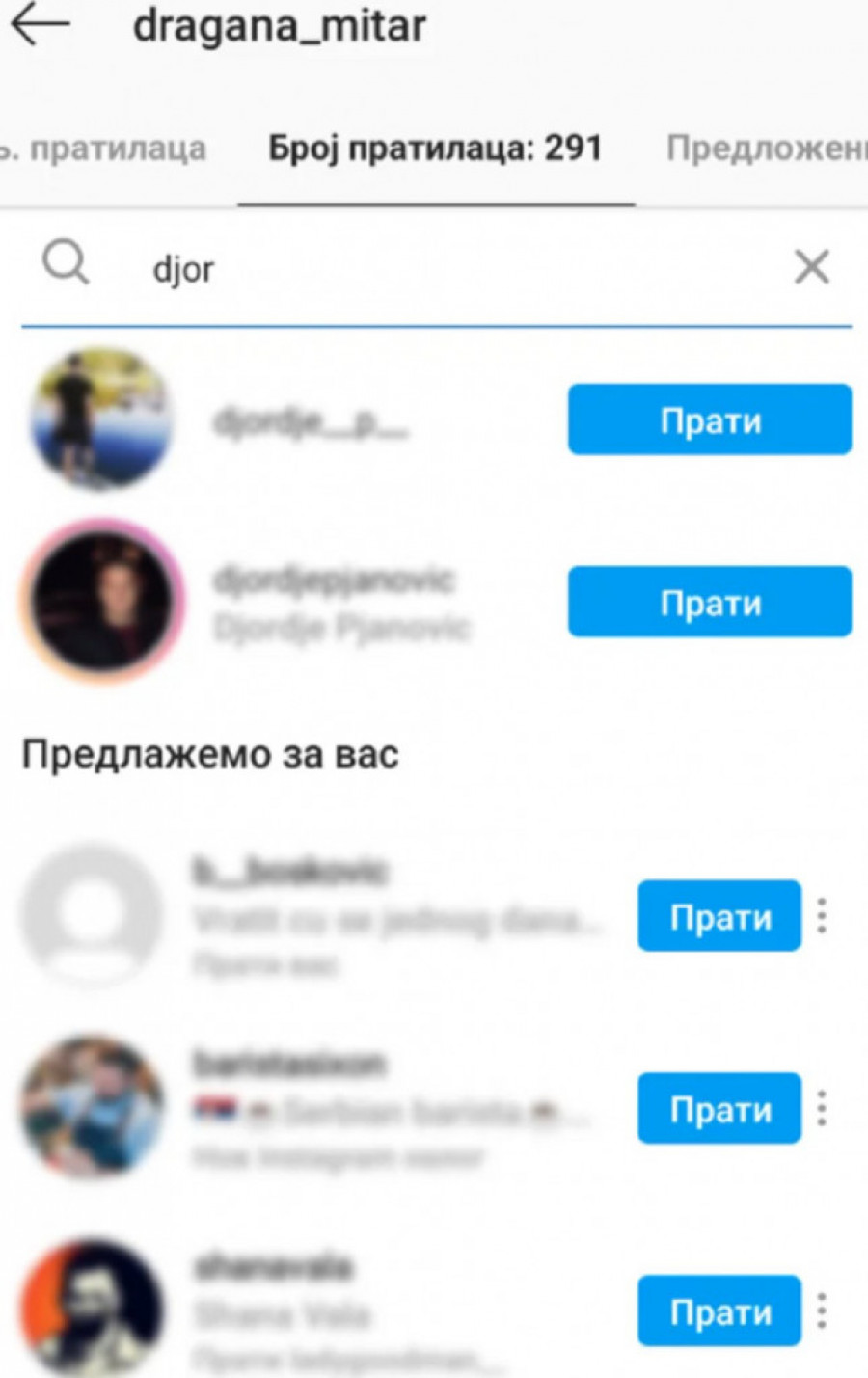The width and height of the screenshot is (868, 1378).
Task: Open more options for baristasixon
Action: (822, 1109)
